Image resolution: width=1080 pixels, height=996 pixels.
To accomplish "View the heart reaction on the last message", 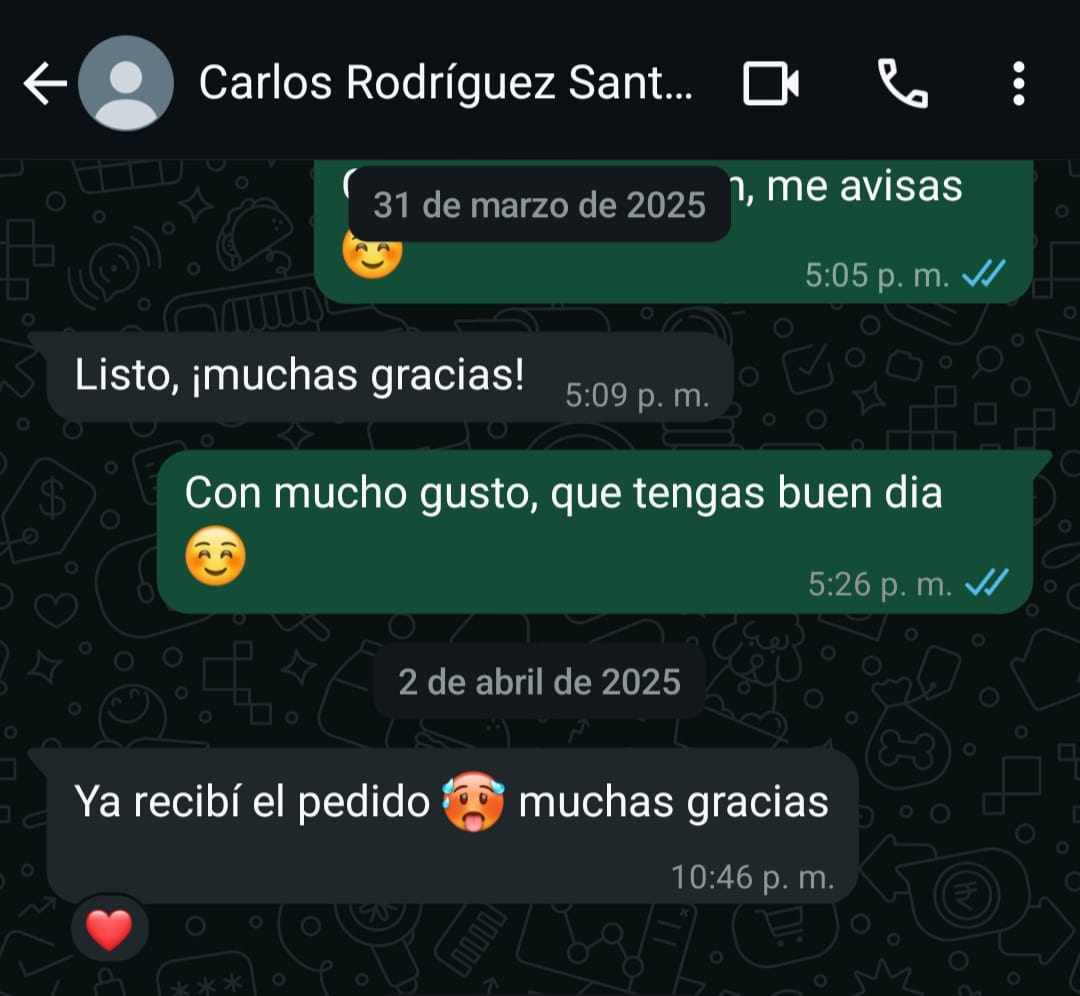I will [109, 929].
